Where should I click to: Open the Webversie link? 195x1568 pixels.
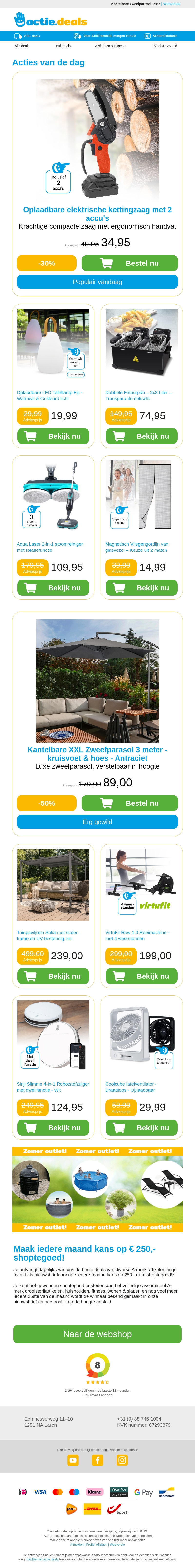click(171, 4)
